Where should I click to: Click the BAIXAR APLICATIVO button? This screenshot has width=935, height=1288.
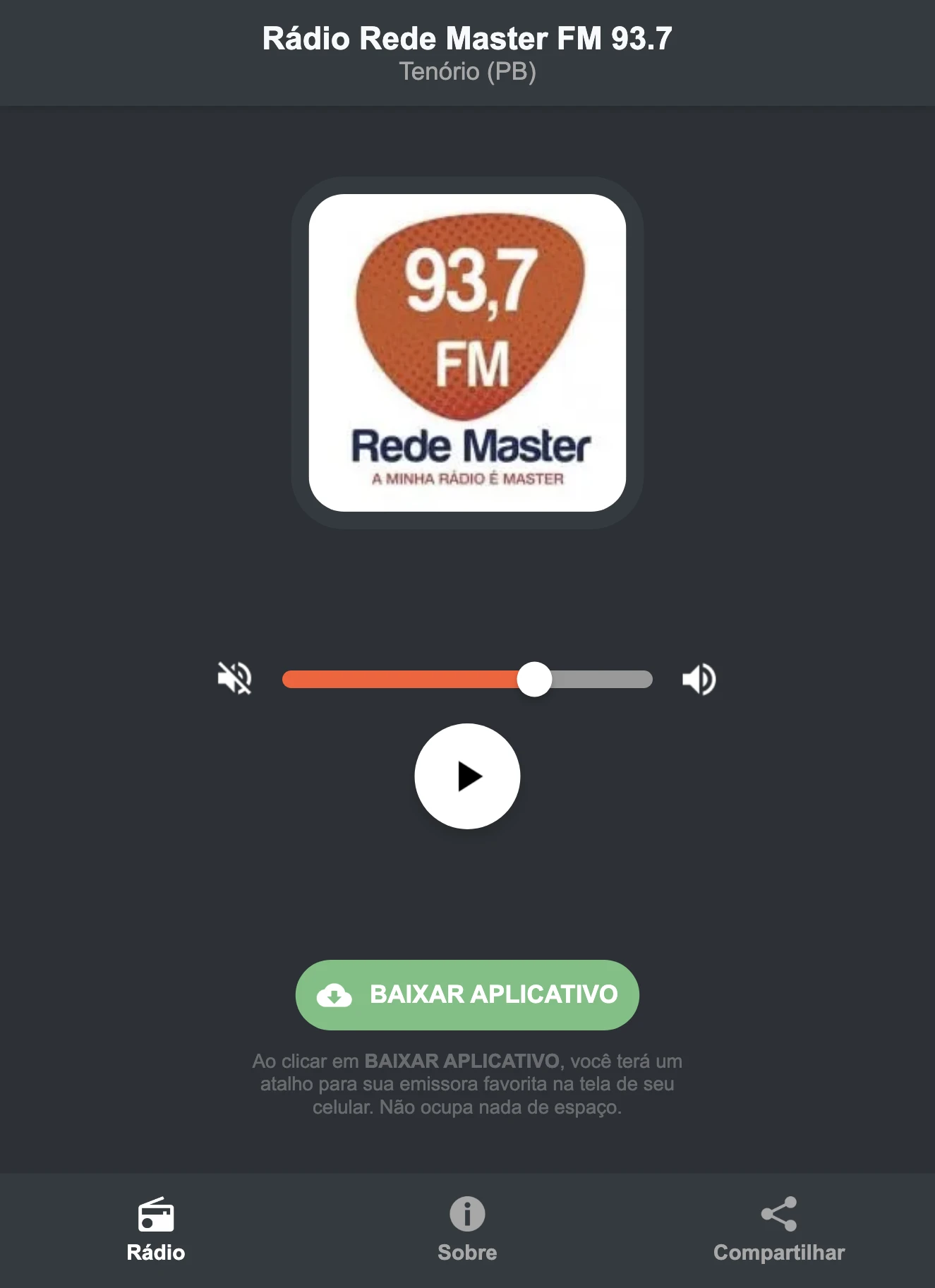pos(466,994)
